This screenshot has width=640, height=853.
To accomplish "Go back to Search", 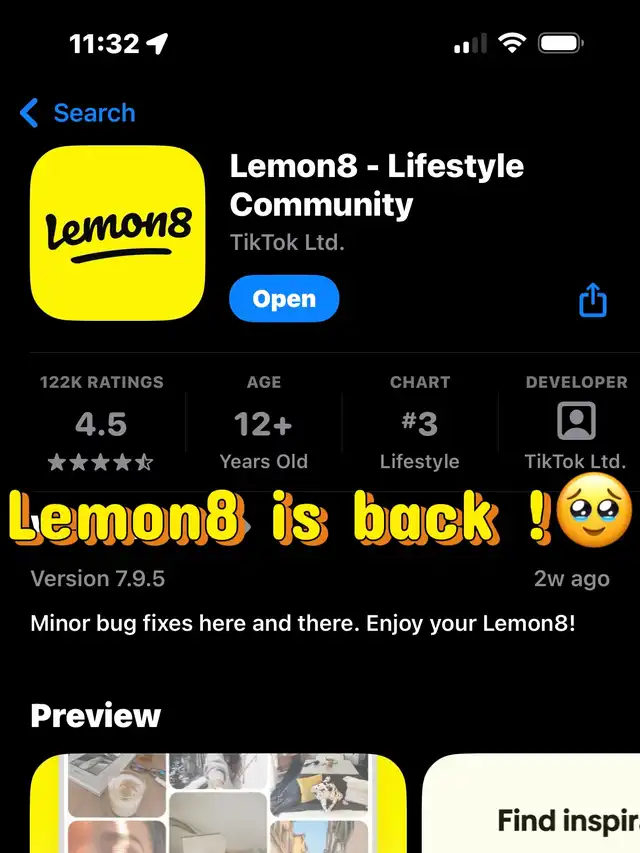I will [77, 113].
